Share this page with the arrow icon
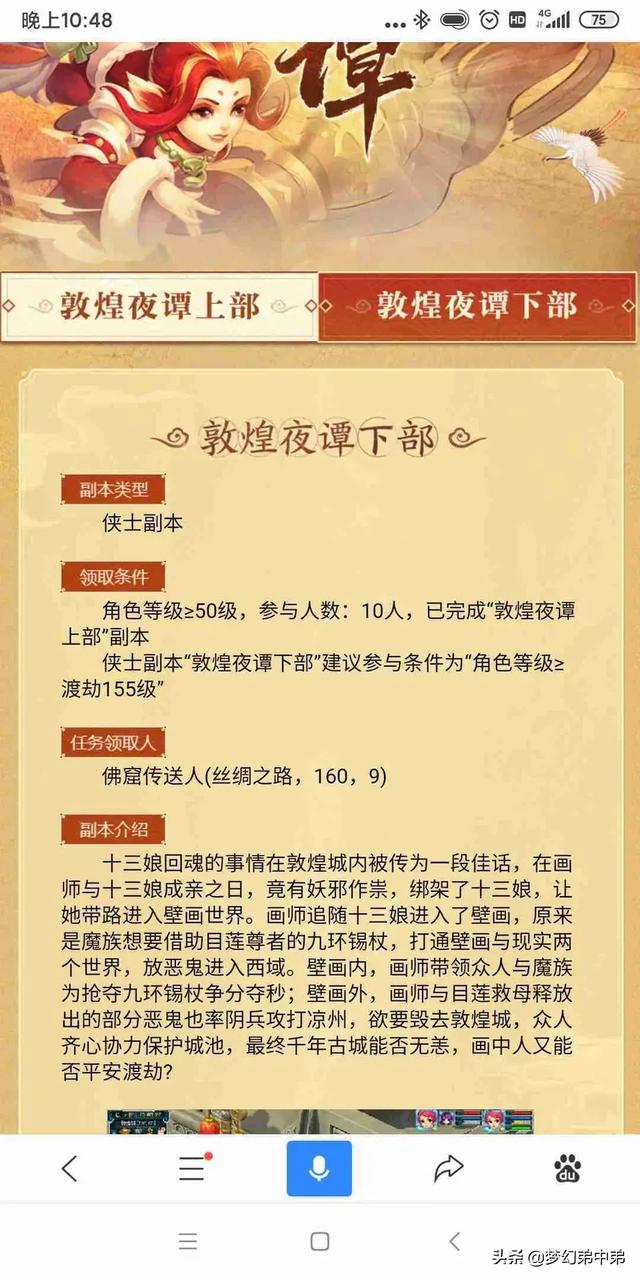640x1280 pixels. click(449, 1167)
